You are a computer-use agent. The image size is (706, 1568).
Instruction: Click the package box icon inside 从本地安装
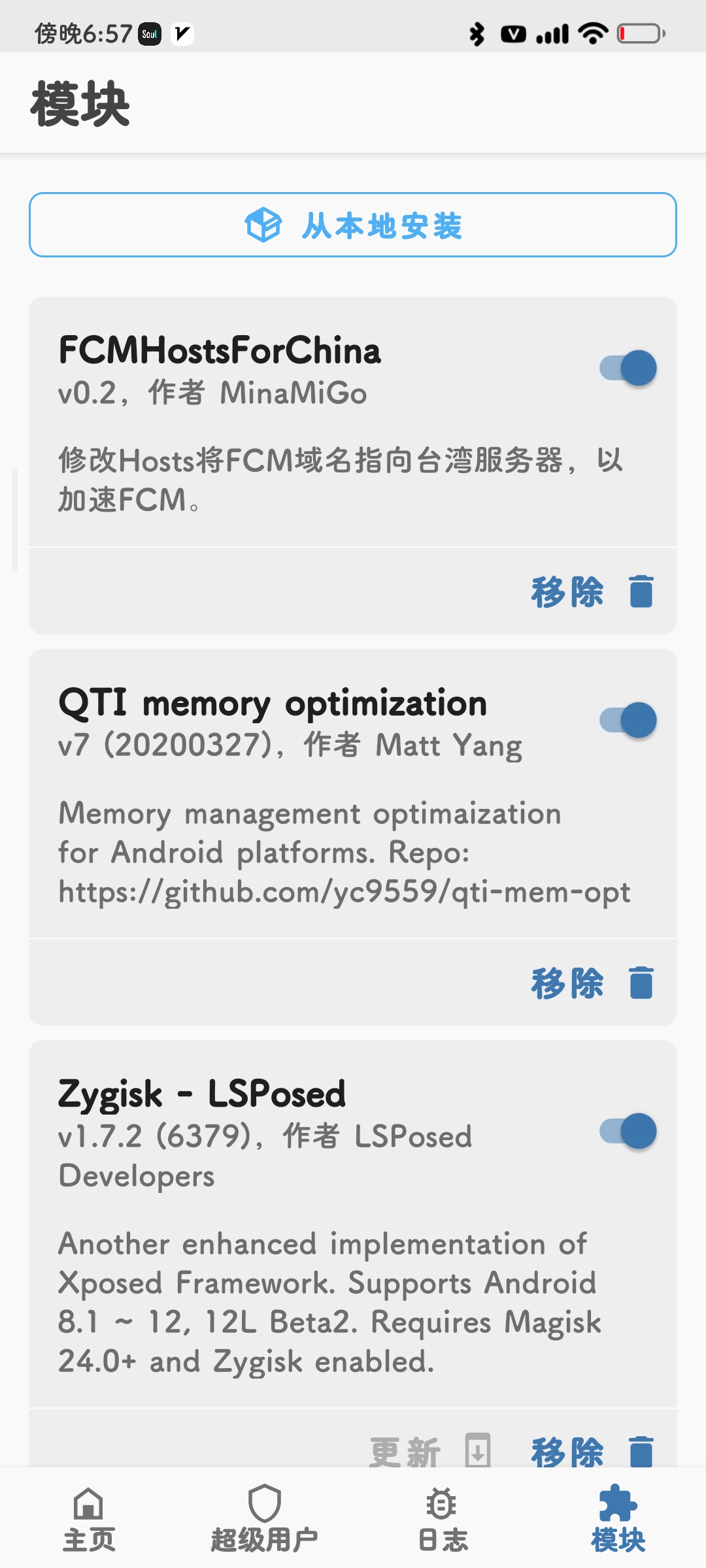coord(262,226)
